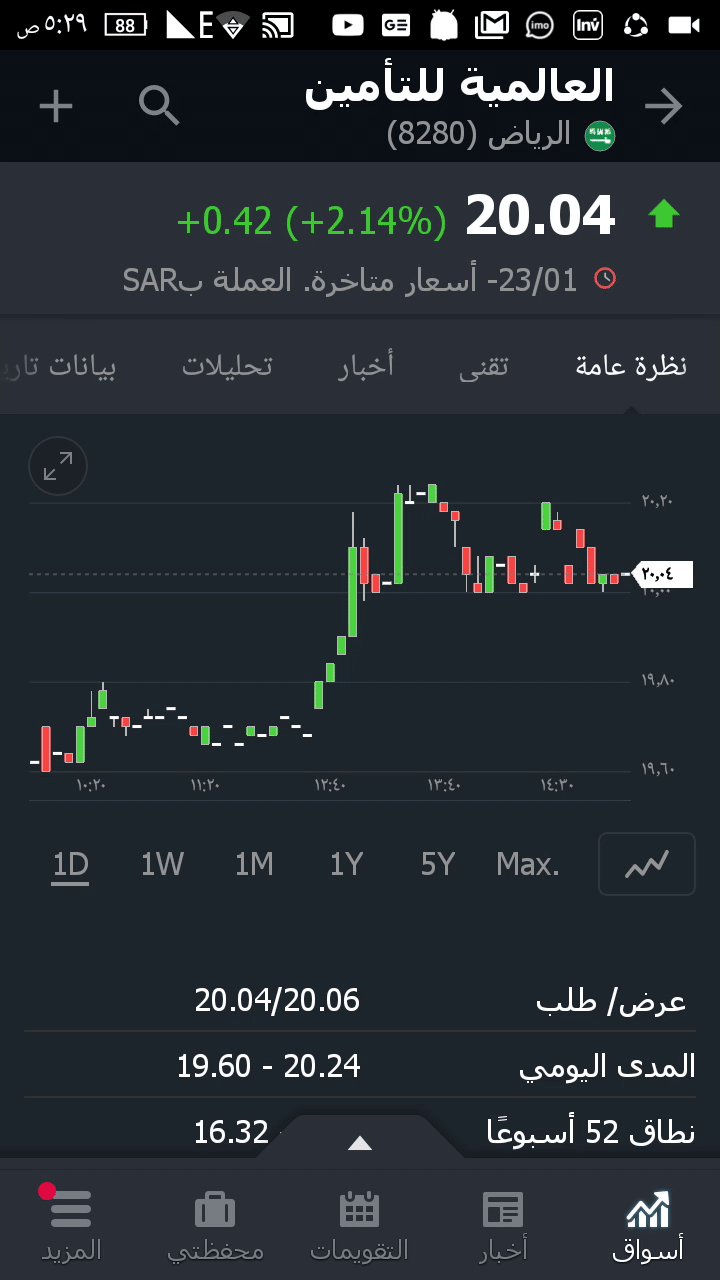The width and height of the screenshot is (720, 1280).
Task: Open the search magnifier icon
Action: tap(159, 105)
